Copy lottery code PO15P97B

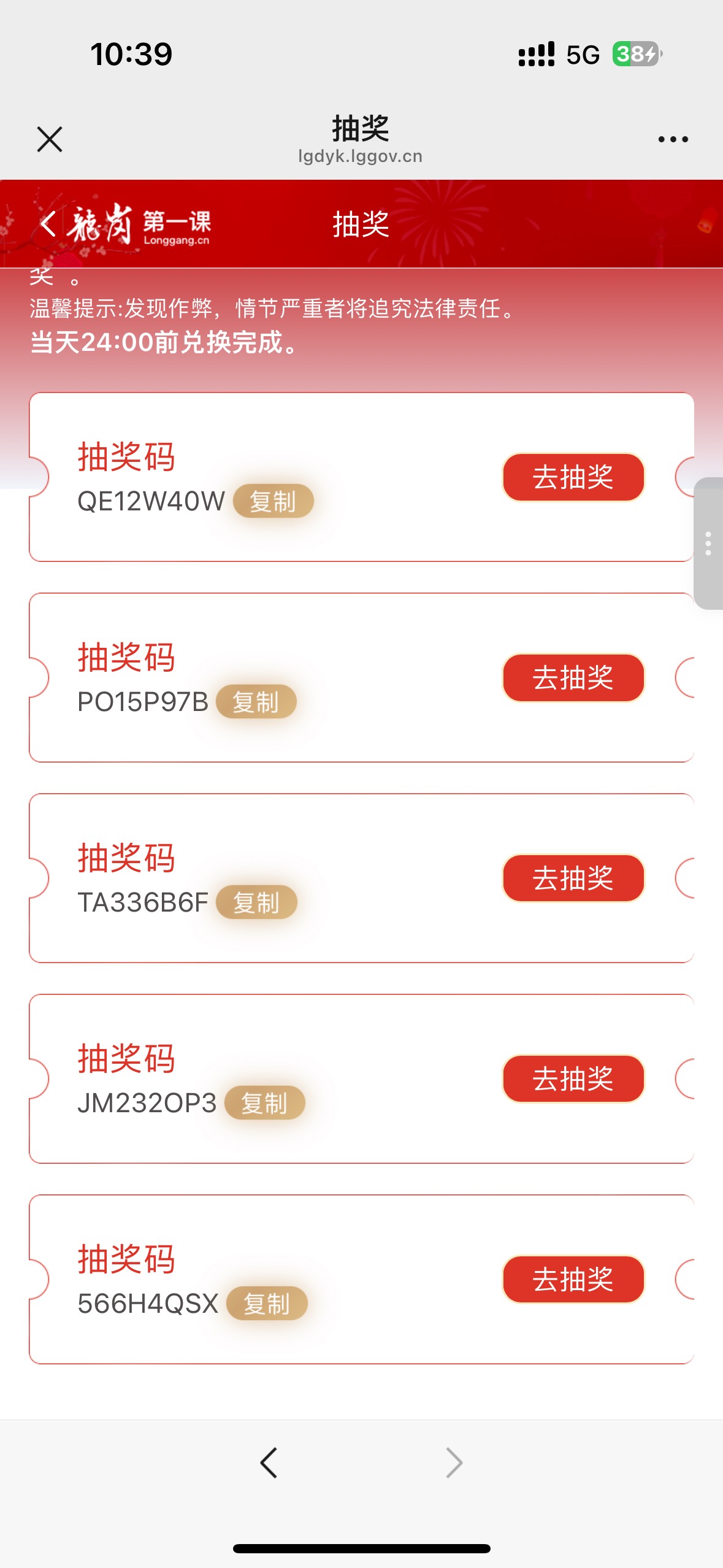[256, 702]
